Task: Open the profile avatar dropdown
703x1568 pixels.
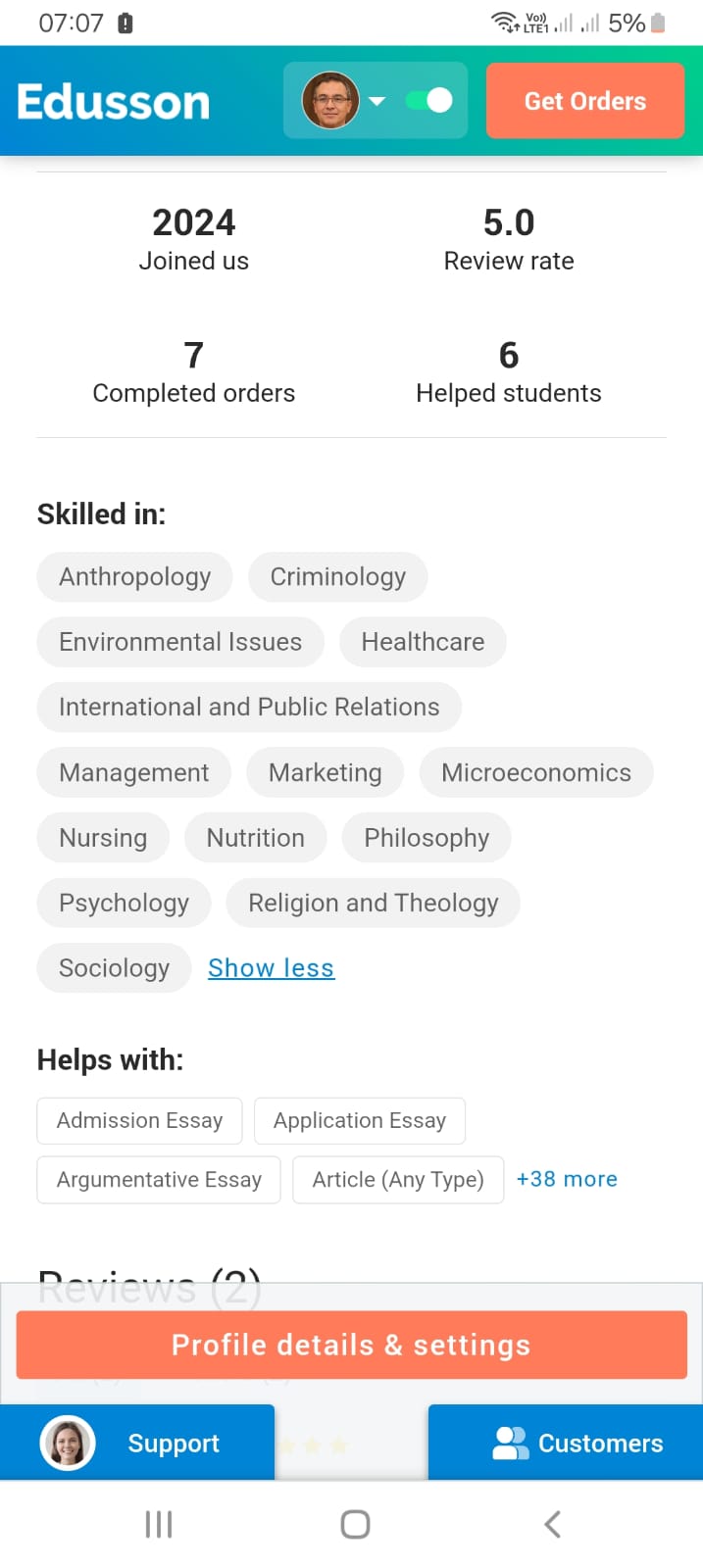Action: tap(343, 100)
